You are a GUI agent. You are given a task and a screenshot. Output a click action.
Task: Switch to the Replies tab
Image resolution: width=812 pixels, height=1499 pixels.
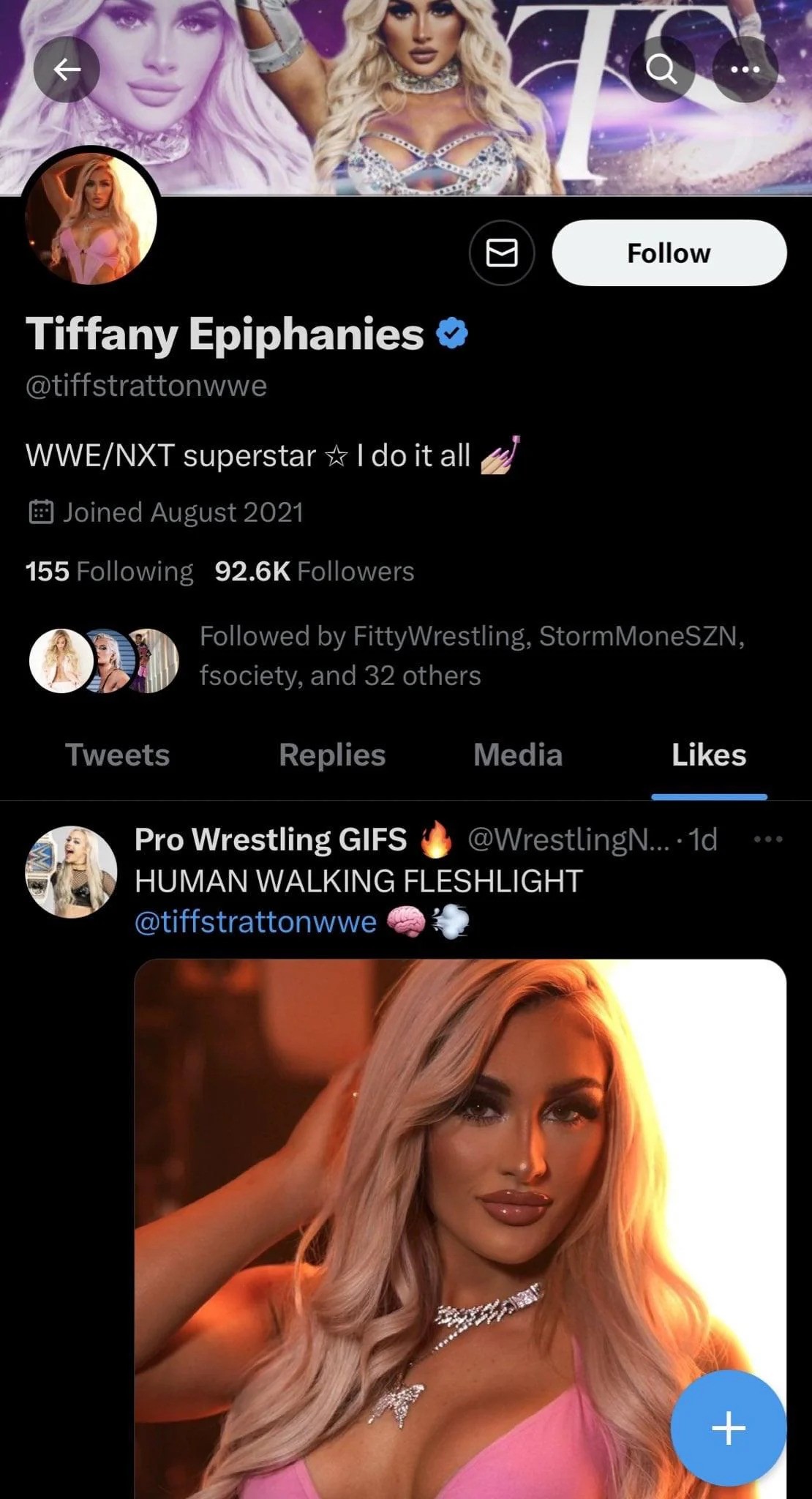[332, 755]
